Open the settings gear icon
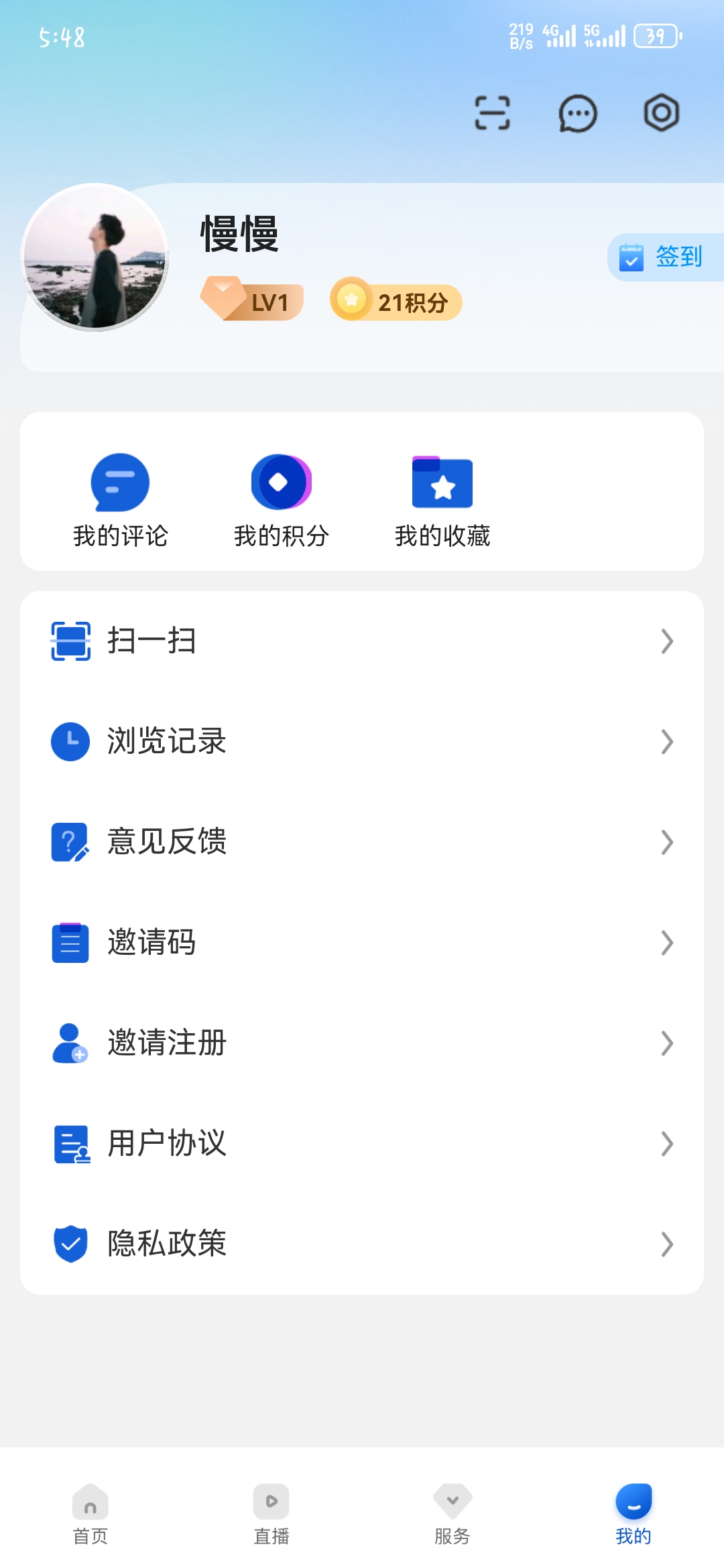This screenshot has width=724, height=1568. point(660,113)
